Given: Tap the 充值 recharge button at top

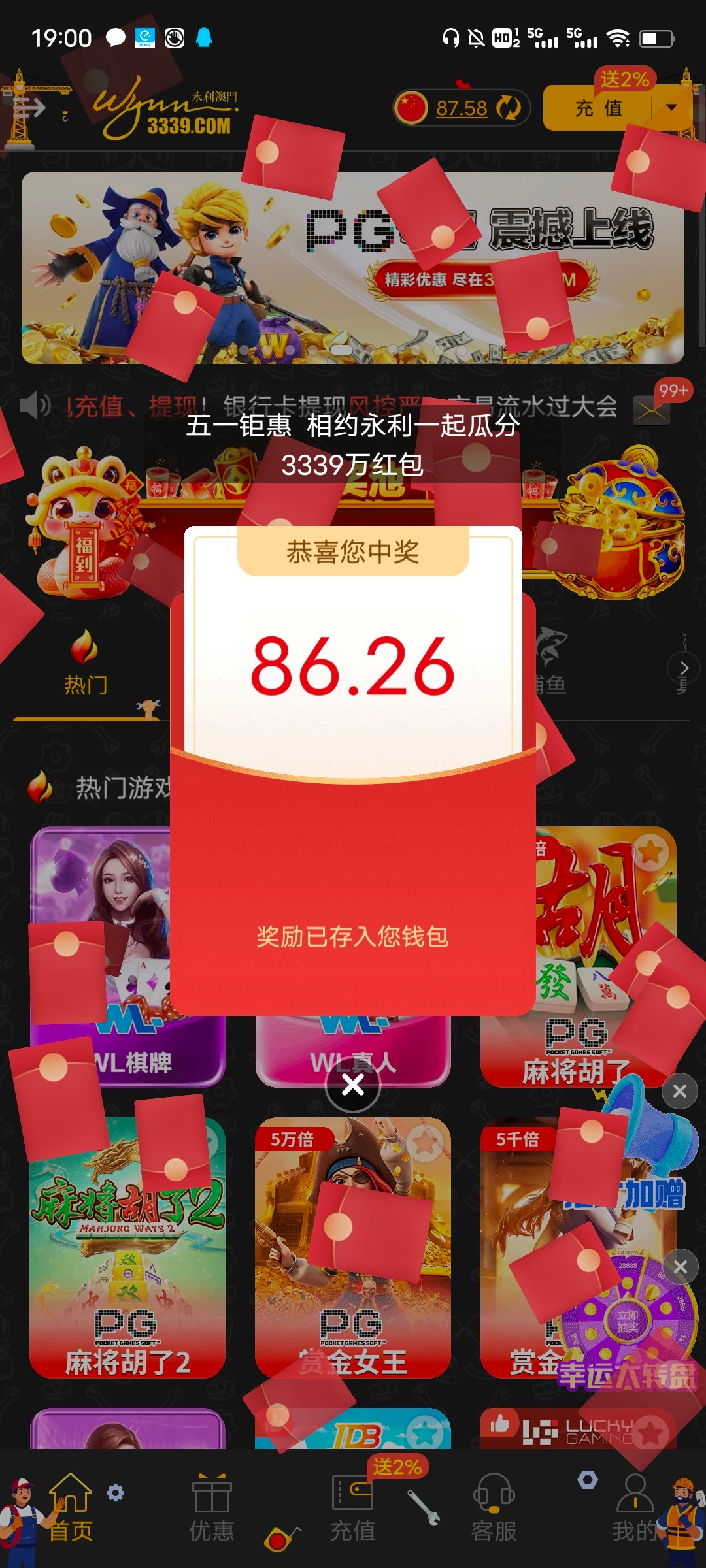Looking at the screenshot, I should click(598, 108).
